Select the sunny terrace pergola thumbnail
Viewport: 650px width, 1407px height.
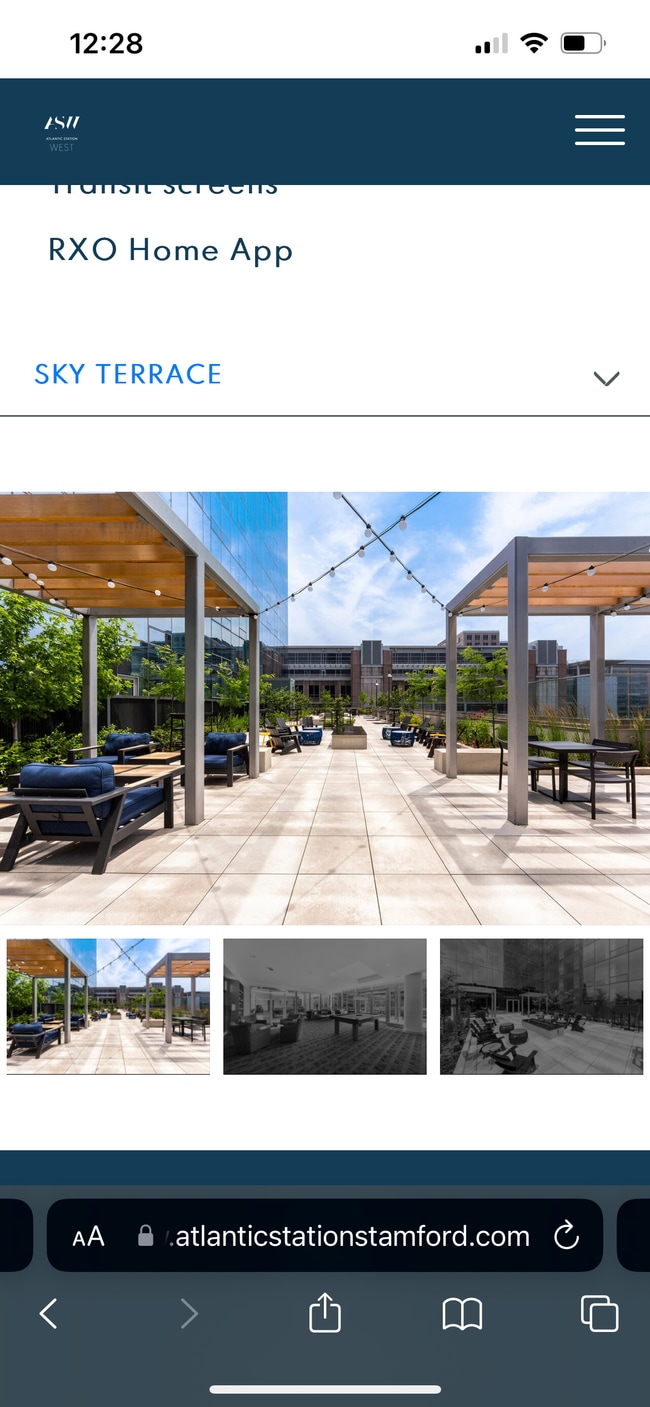coord(108,1006)
